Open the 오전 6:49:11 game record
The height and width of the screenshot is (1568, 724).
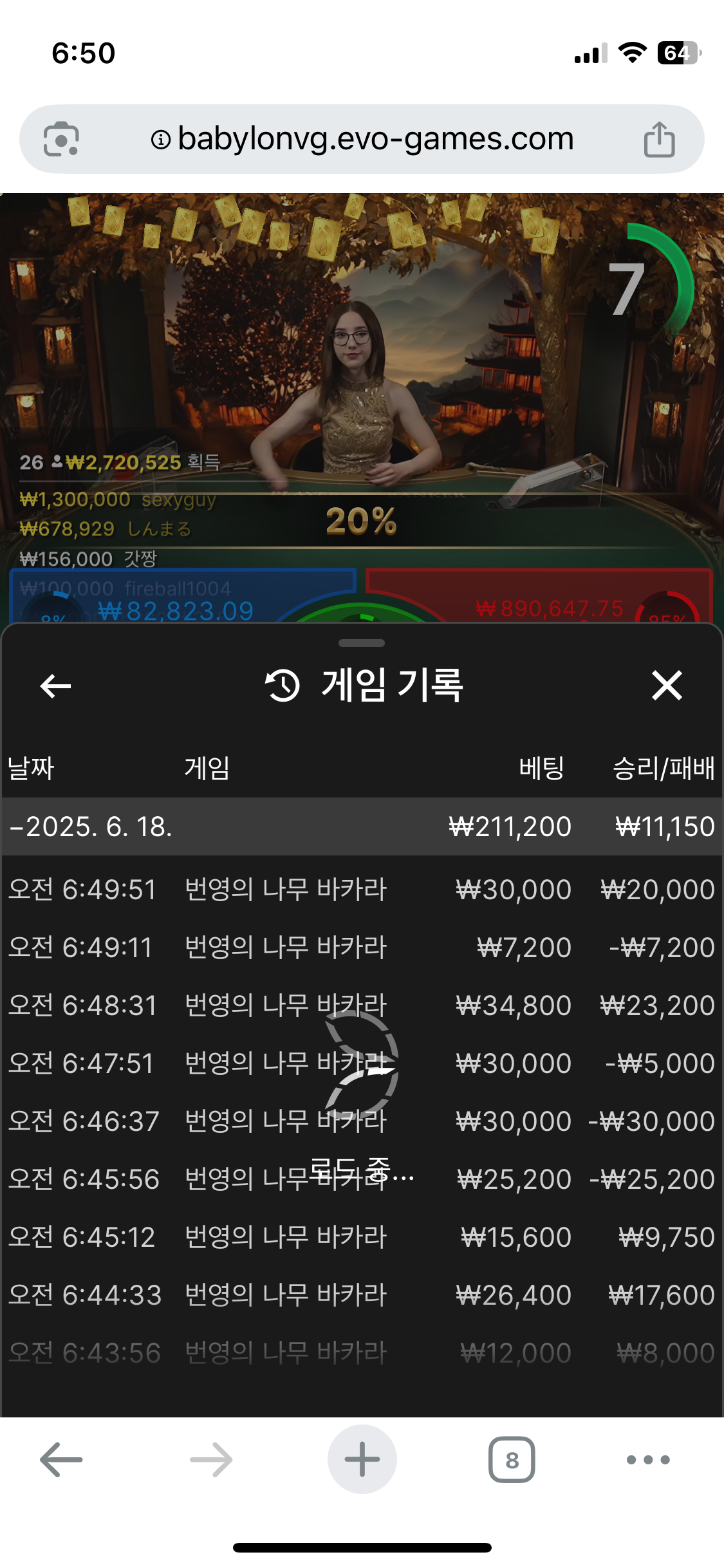[x=362, y=947]
